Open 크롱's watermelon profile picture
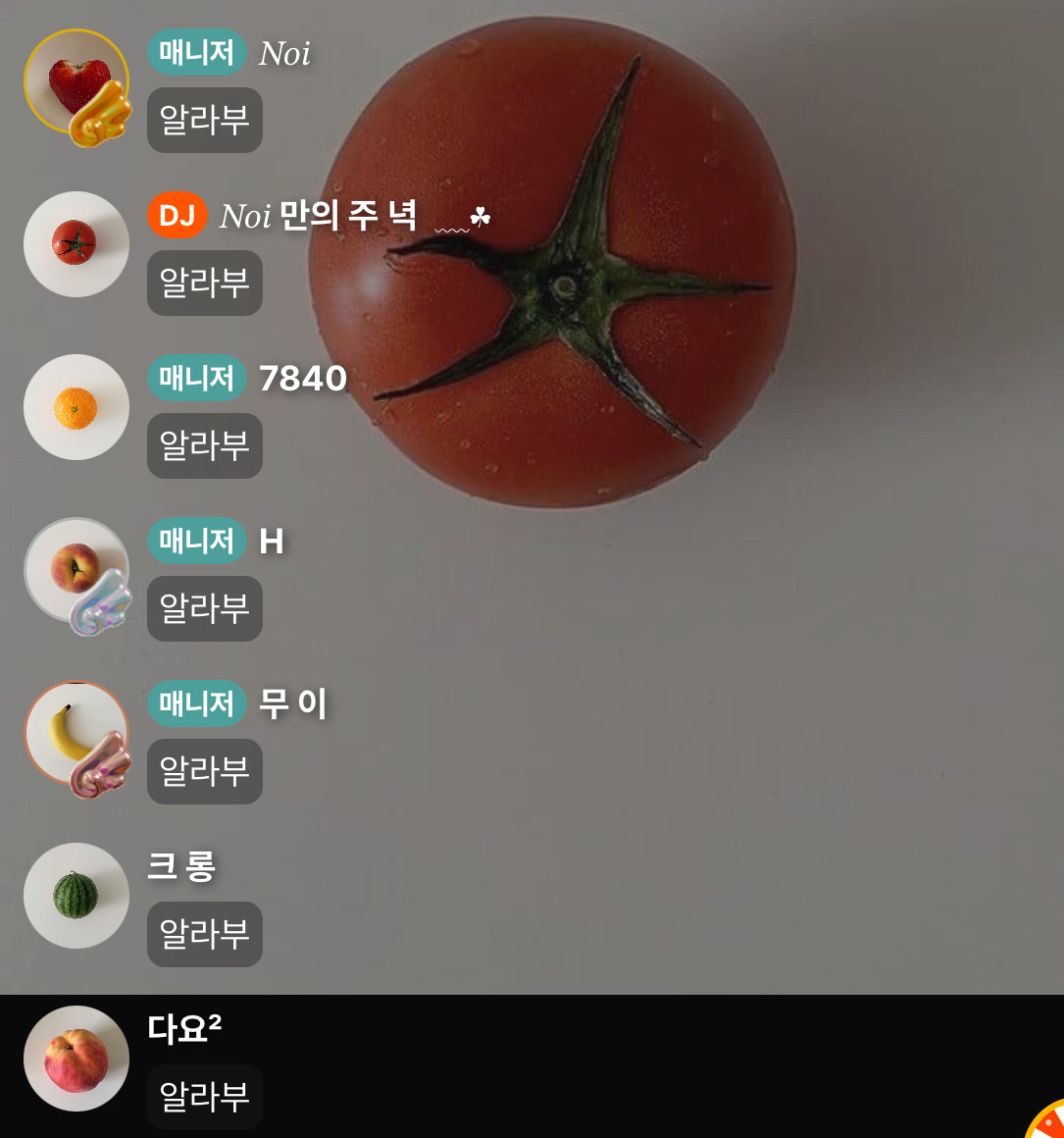Image resolution: width=1064 pixels, height=1138 pixels. click(76, 896)
